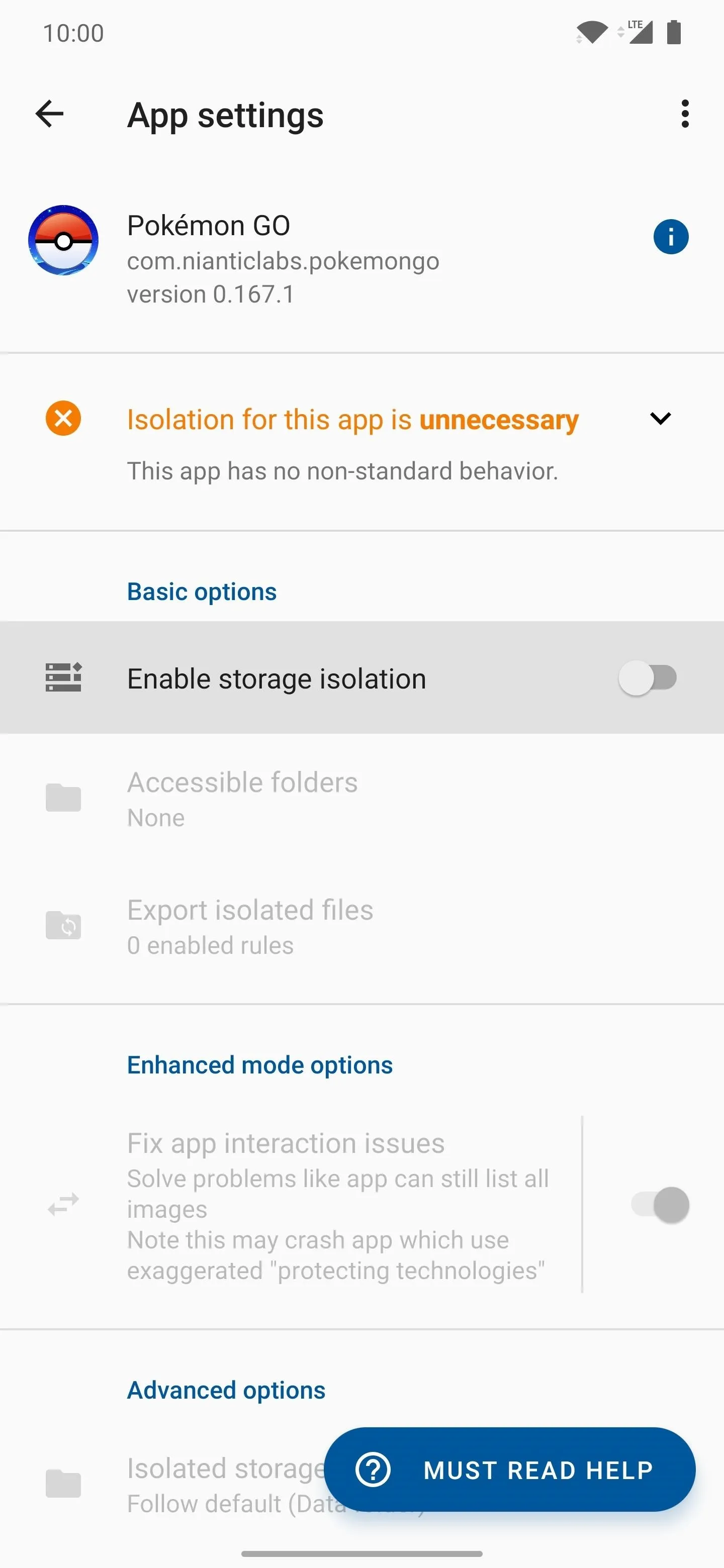Expand the isolation unnecessary notice
This screenshot has width=724, height=1568.
point(660,418)
